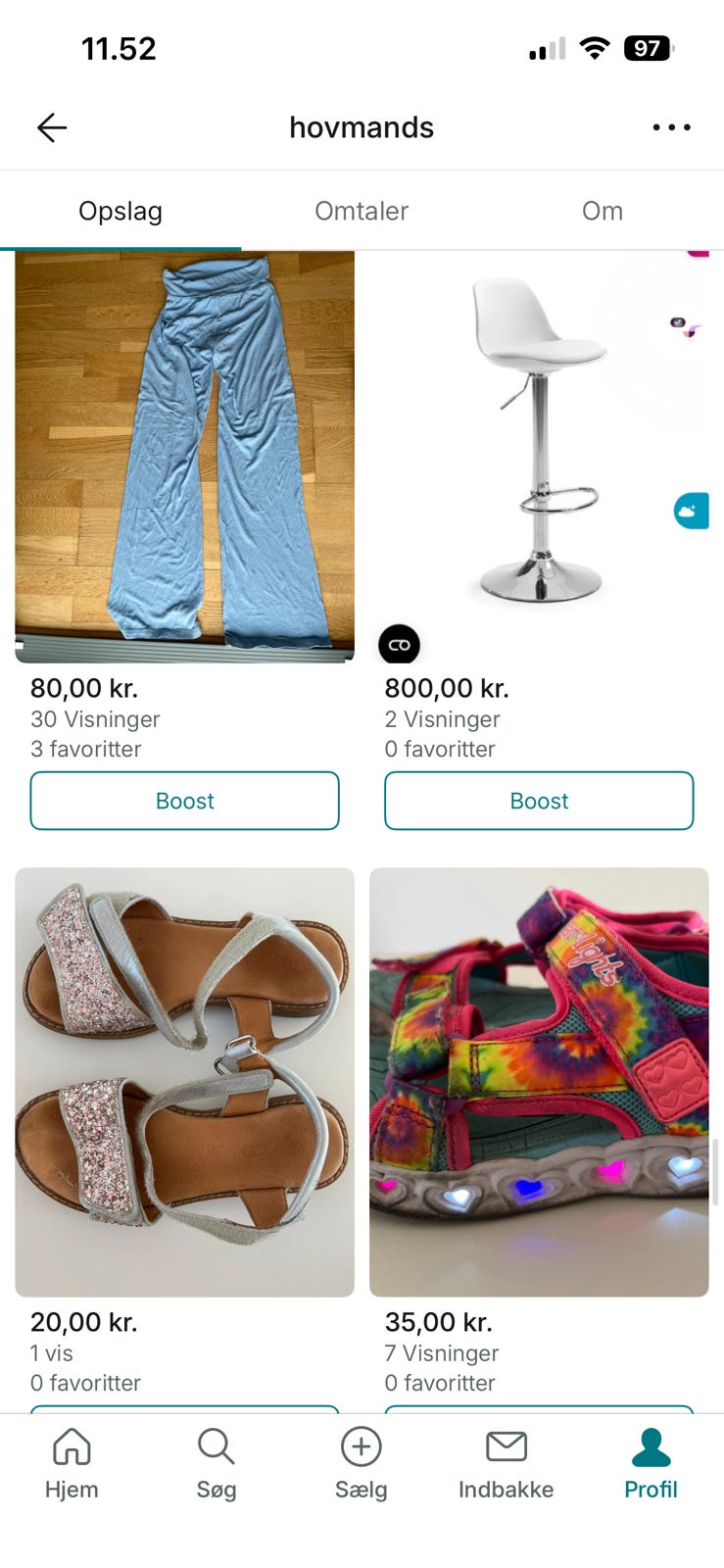
Task: Tap the cloud badge on the bar stool listing
Action: point(691,511)
